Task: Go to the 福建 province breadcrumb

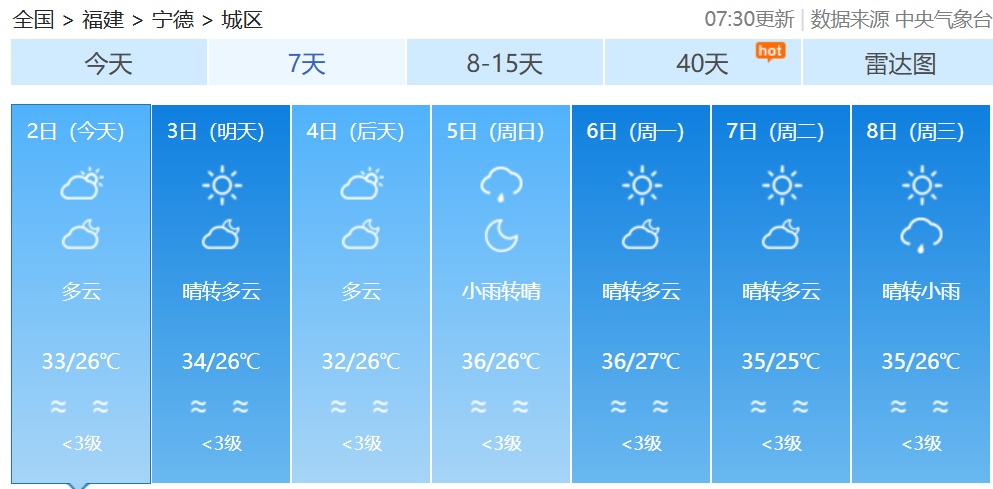Action: [x=101, y=20]
